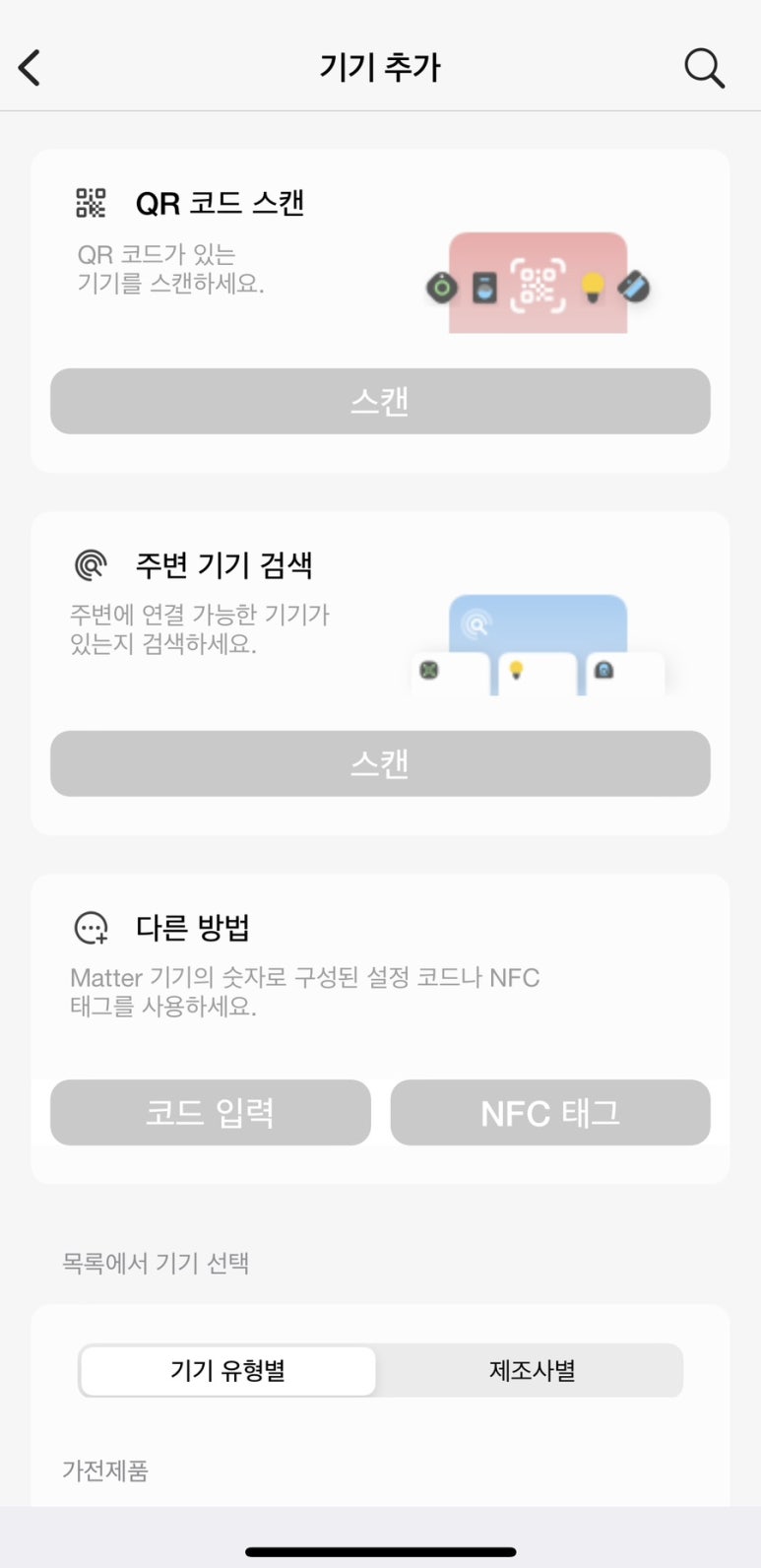
Task: Switch to the 기기 유형별 tab
Action: pos(228,1371)
